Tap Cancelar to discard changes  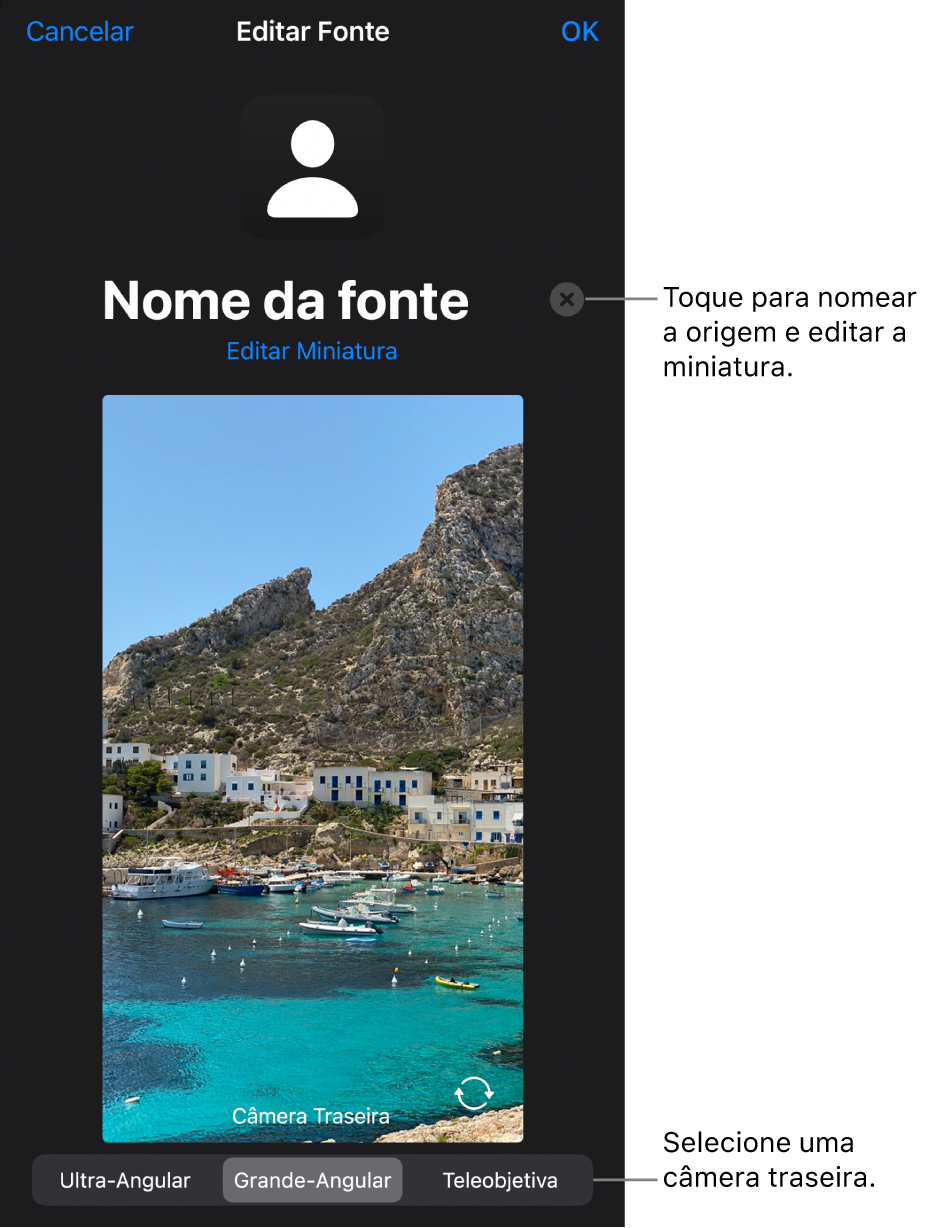[x=80, y=32]
